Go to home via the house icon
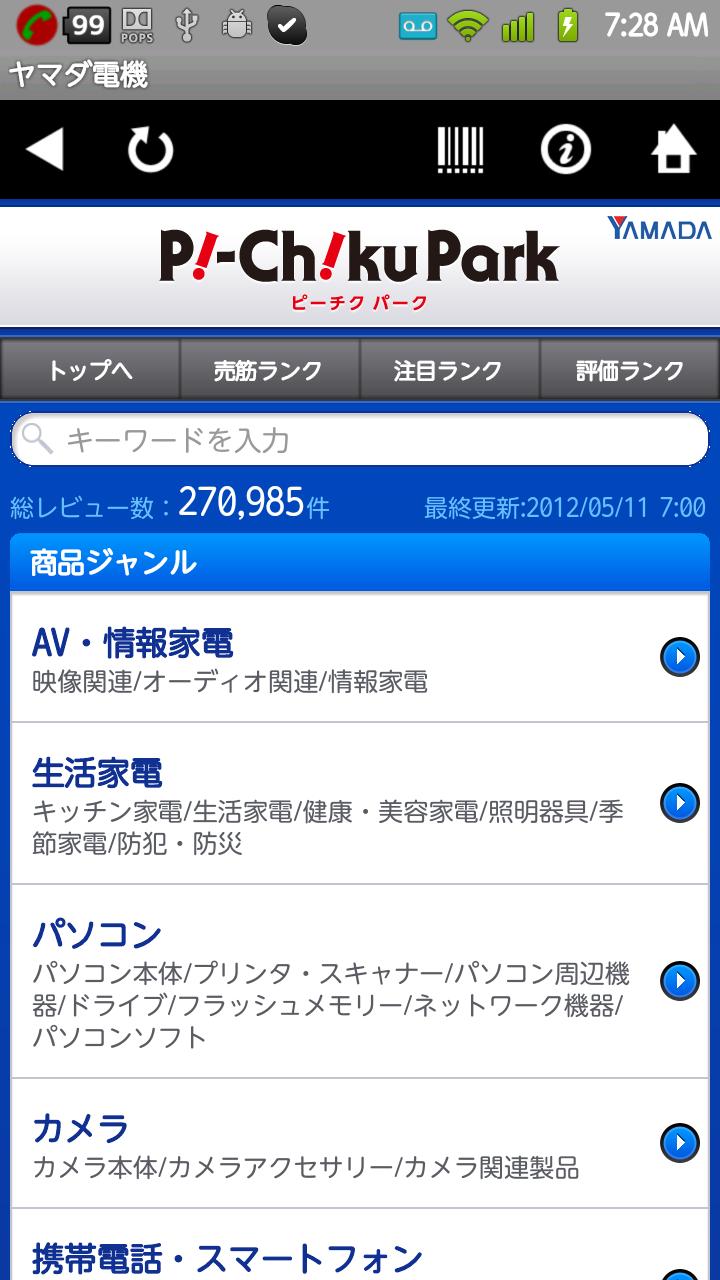 673,150
